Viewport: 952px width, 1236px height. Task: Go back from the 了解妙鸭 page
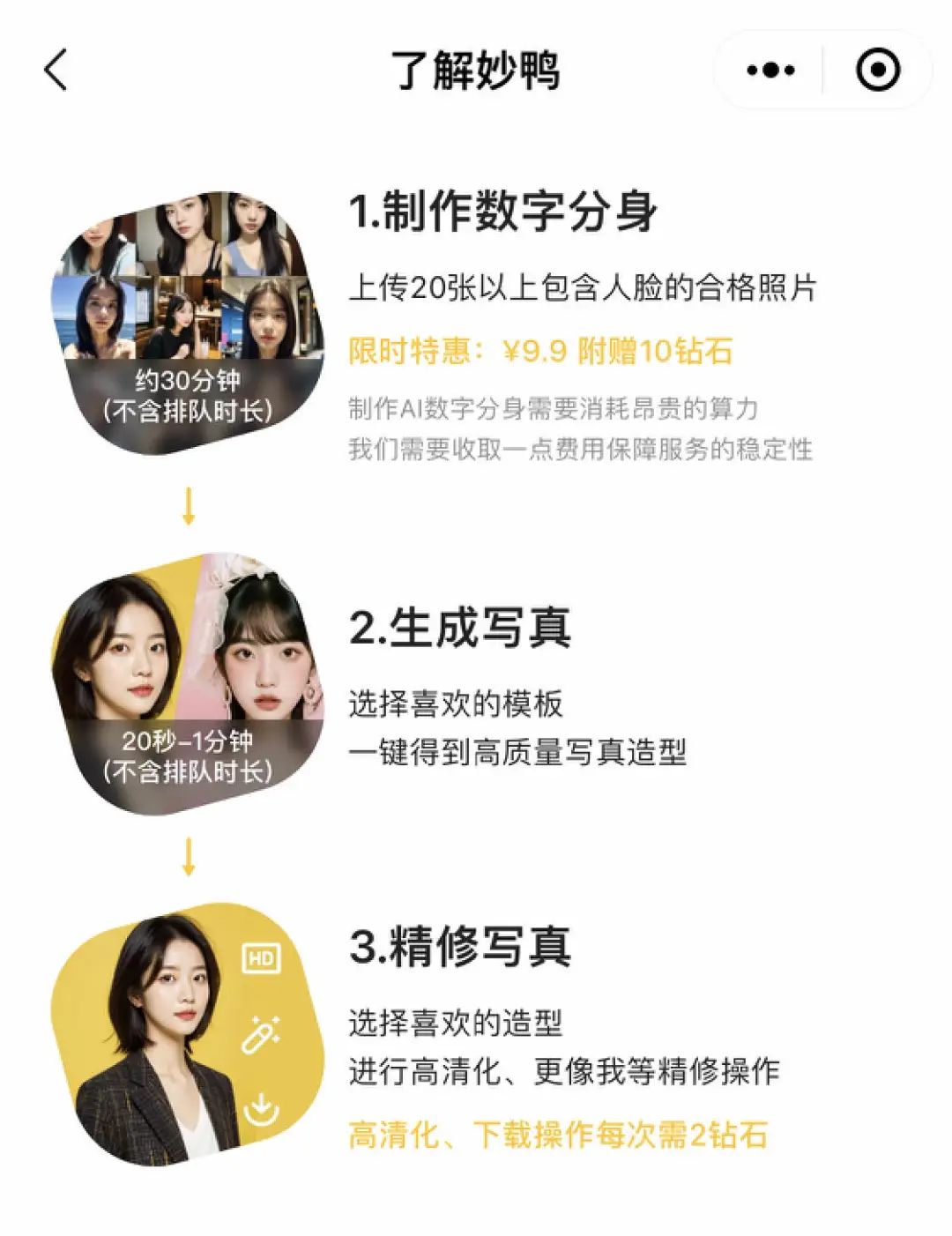[56, 70]
